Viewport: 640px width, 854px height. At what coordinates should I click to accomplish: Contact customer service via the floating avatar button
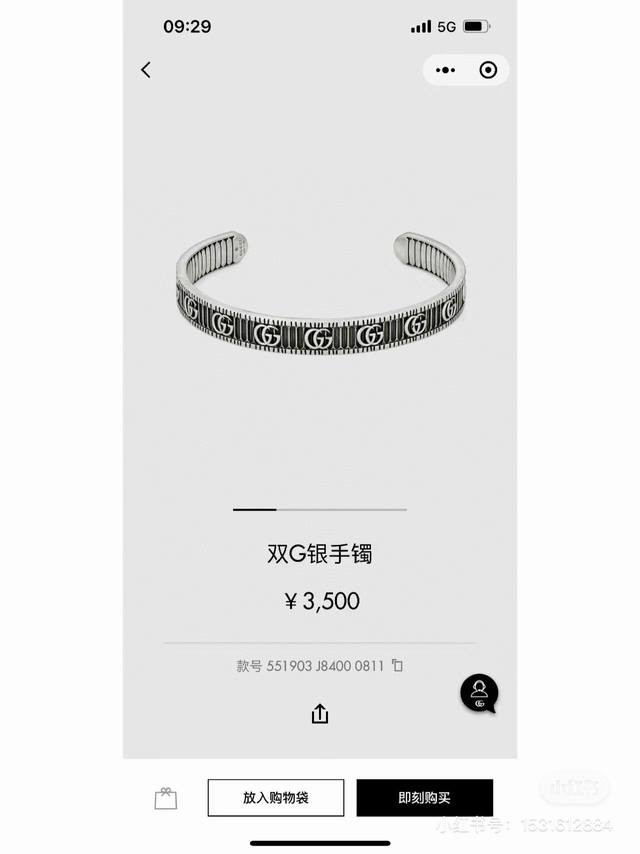click(479, 694)
